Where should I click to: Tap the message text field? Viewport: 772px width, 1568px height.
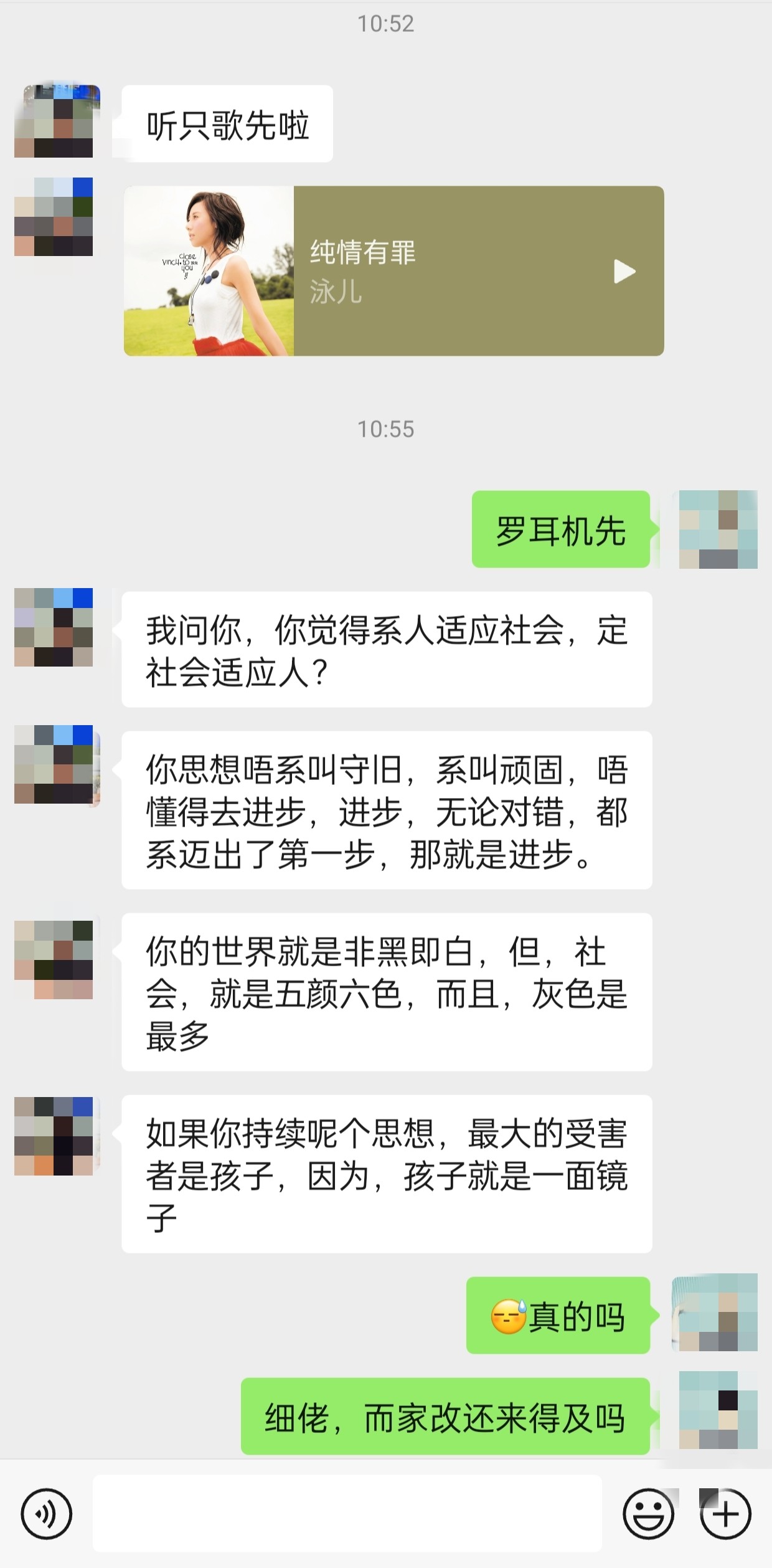[x=347, y=1514]
